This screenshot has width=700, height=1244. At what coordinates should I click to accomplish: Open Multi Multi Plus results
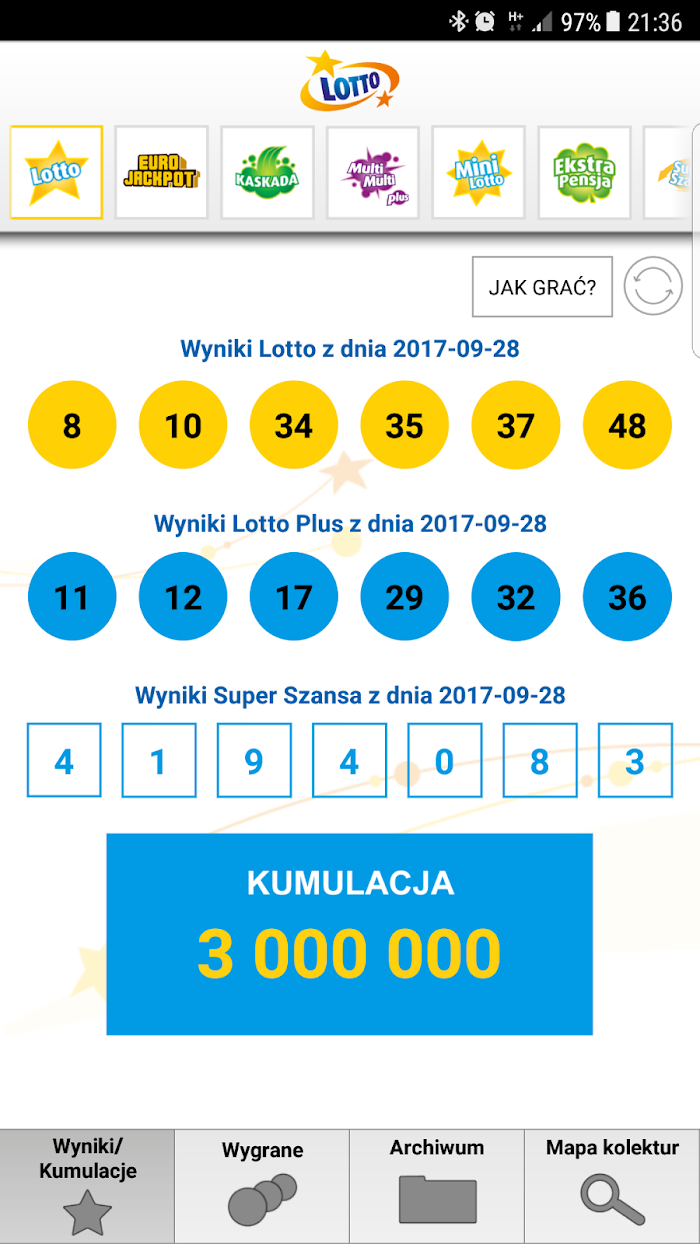point(373,172)
